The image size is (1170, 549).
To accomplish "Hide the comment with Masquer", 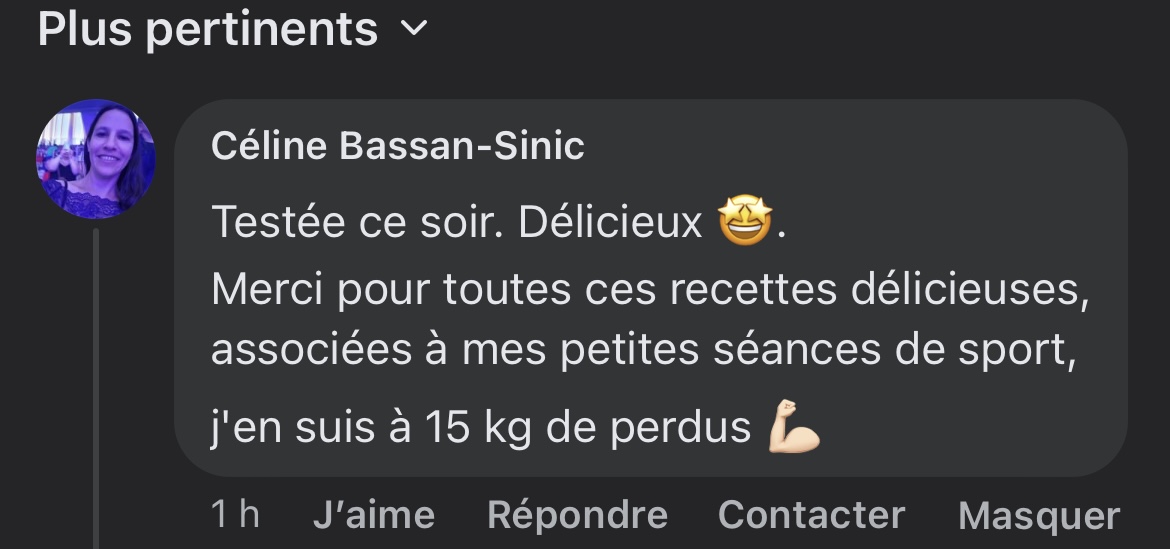I will pos(1038,516).
